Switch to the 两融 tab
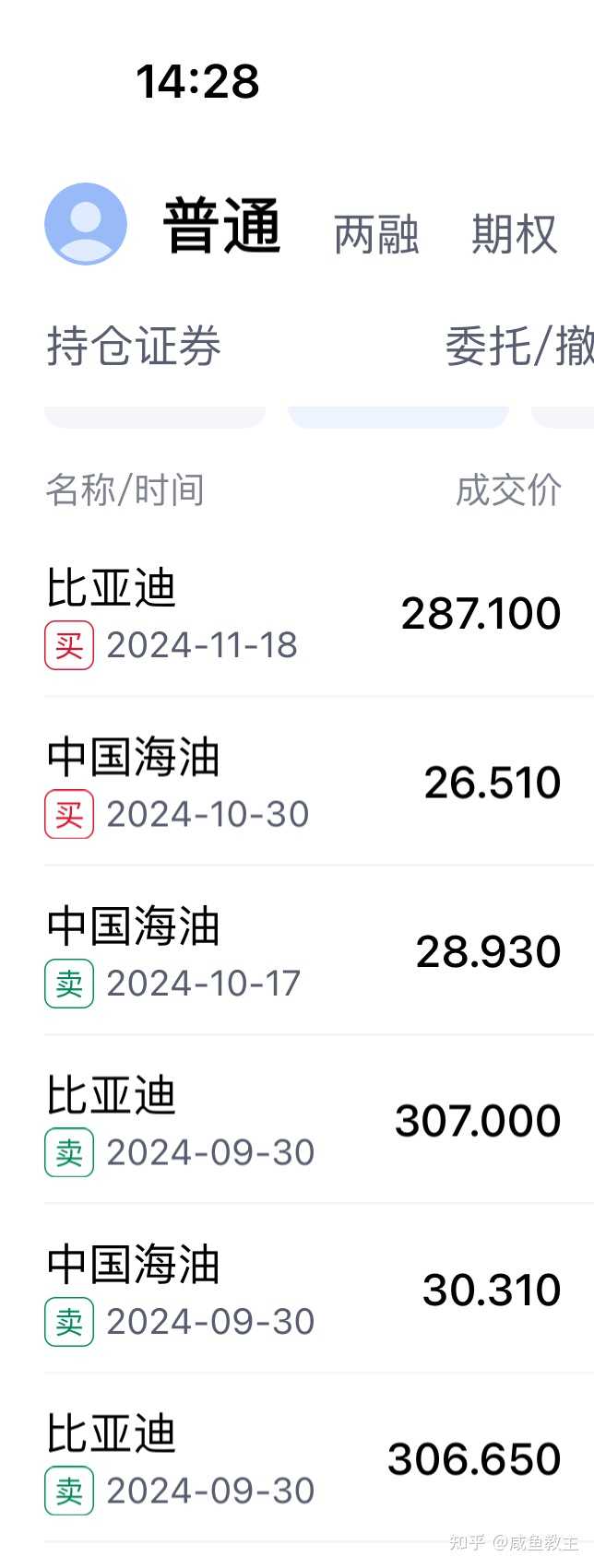This screenshot has width=594, height=1568. pyautogui.click(x=376, y=234)
